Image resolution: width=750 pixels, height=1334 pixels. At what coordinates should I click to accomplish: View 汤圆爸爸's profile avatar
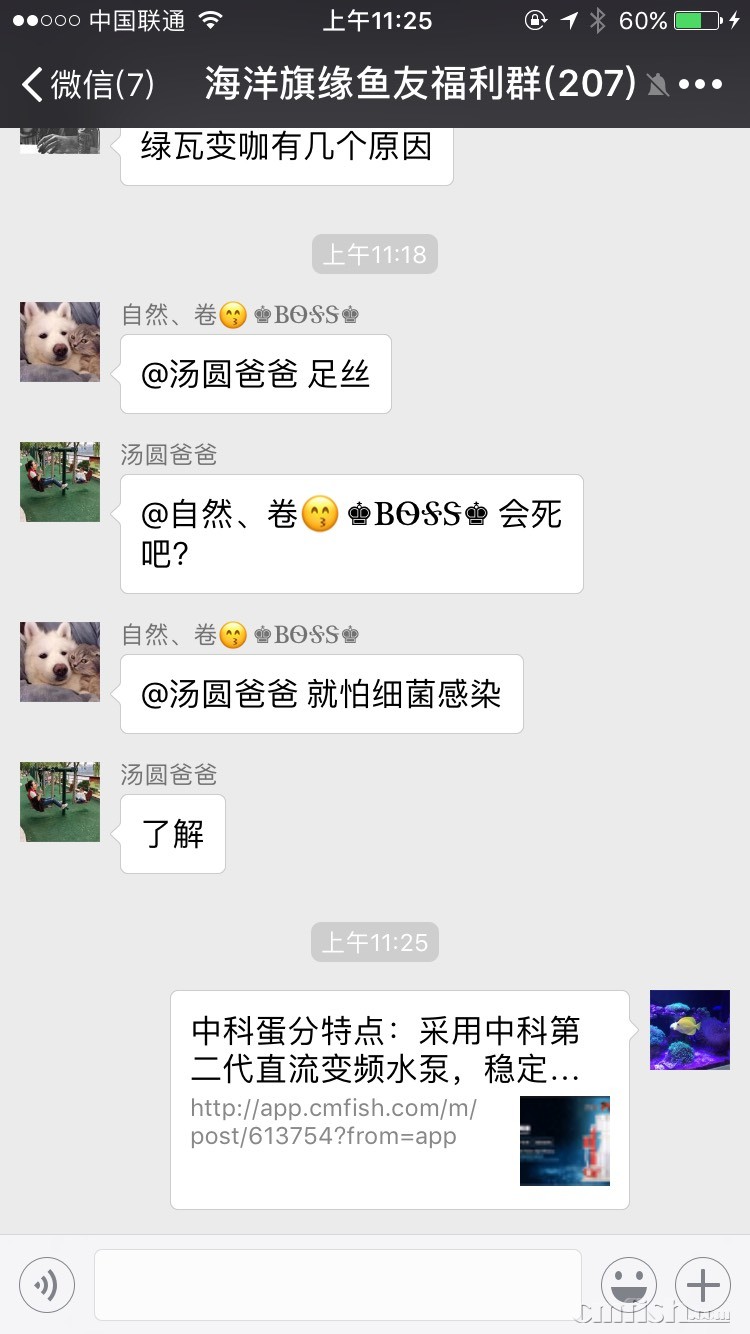point(59,482)
